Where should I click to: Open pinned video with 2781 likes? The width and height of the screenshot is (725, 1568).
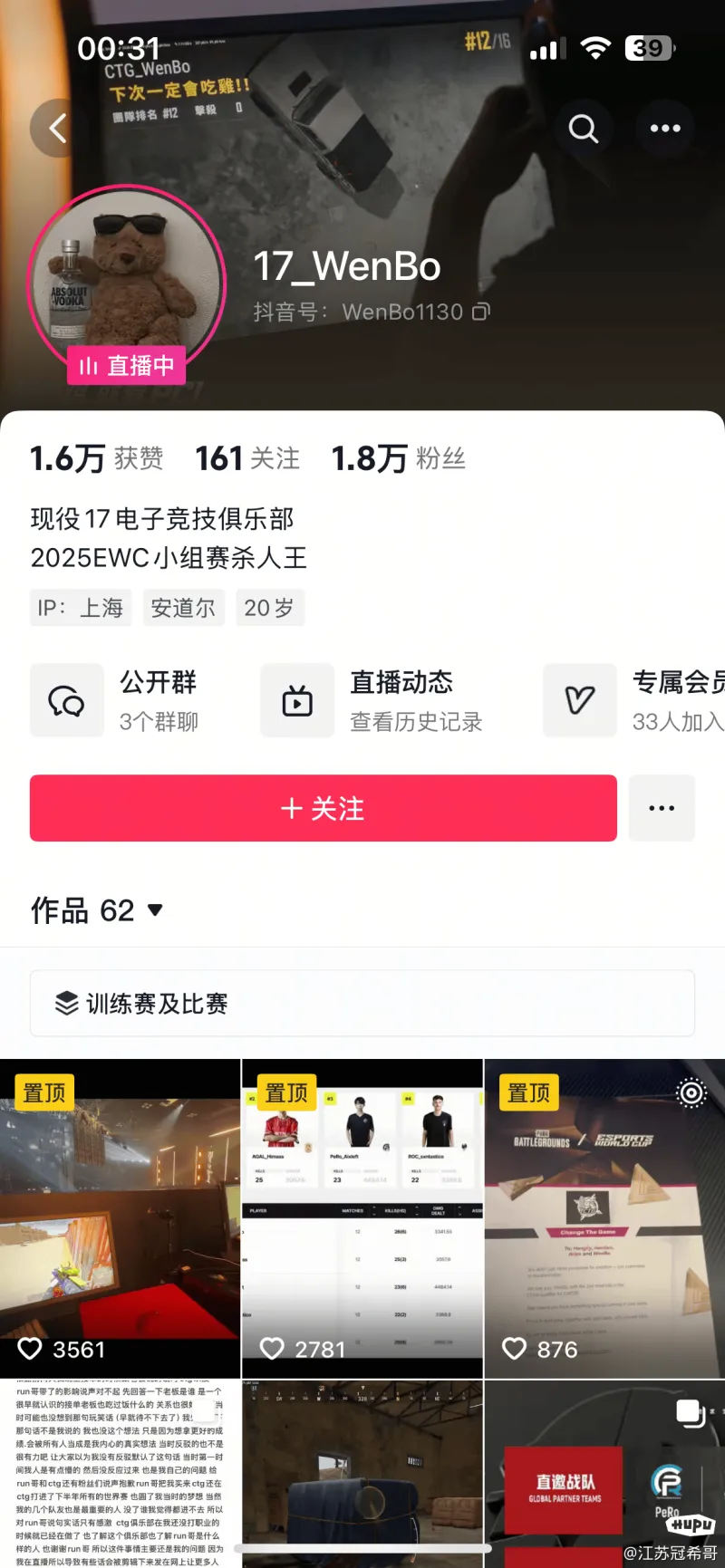pyautogui.click(x=362, y=1218)
